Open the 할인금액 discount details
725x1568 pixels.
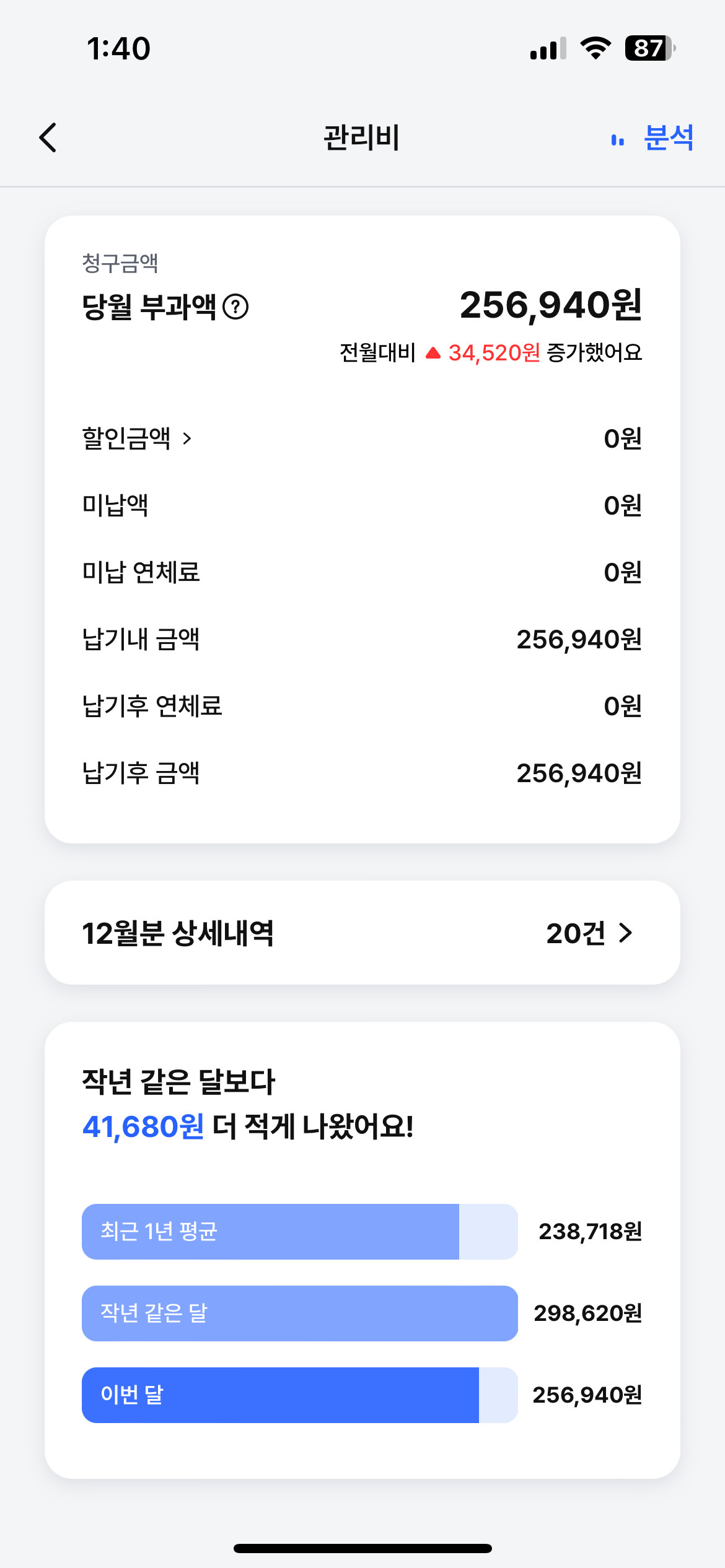138,438
